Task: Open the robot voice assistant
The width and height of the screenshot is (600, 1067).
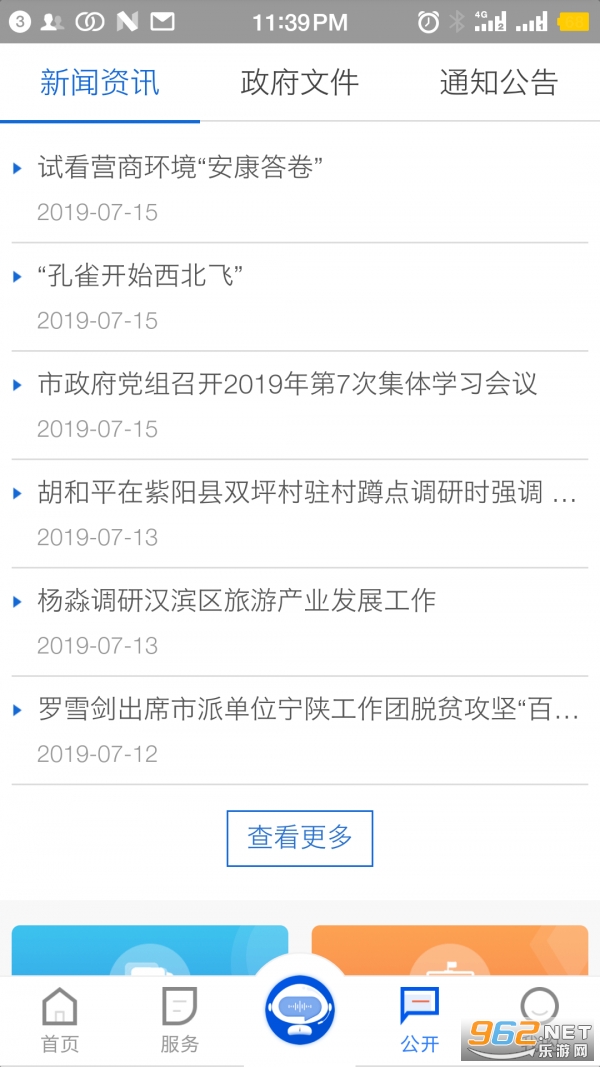Action: [300, 1010]
